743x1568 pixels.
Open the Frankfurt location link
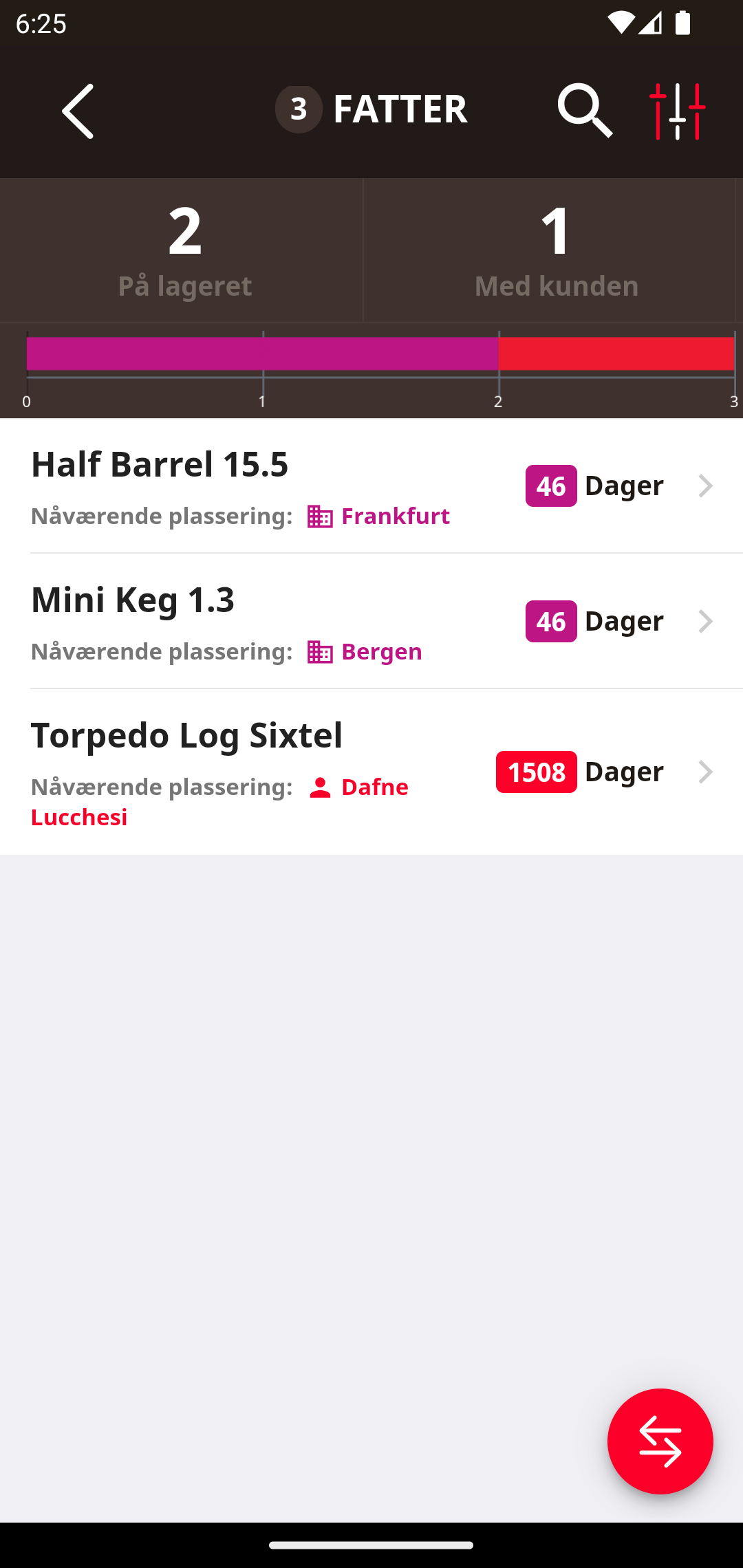point(396,516)
